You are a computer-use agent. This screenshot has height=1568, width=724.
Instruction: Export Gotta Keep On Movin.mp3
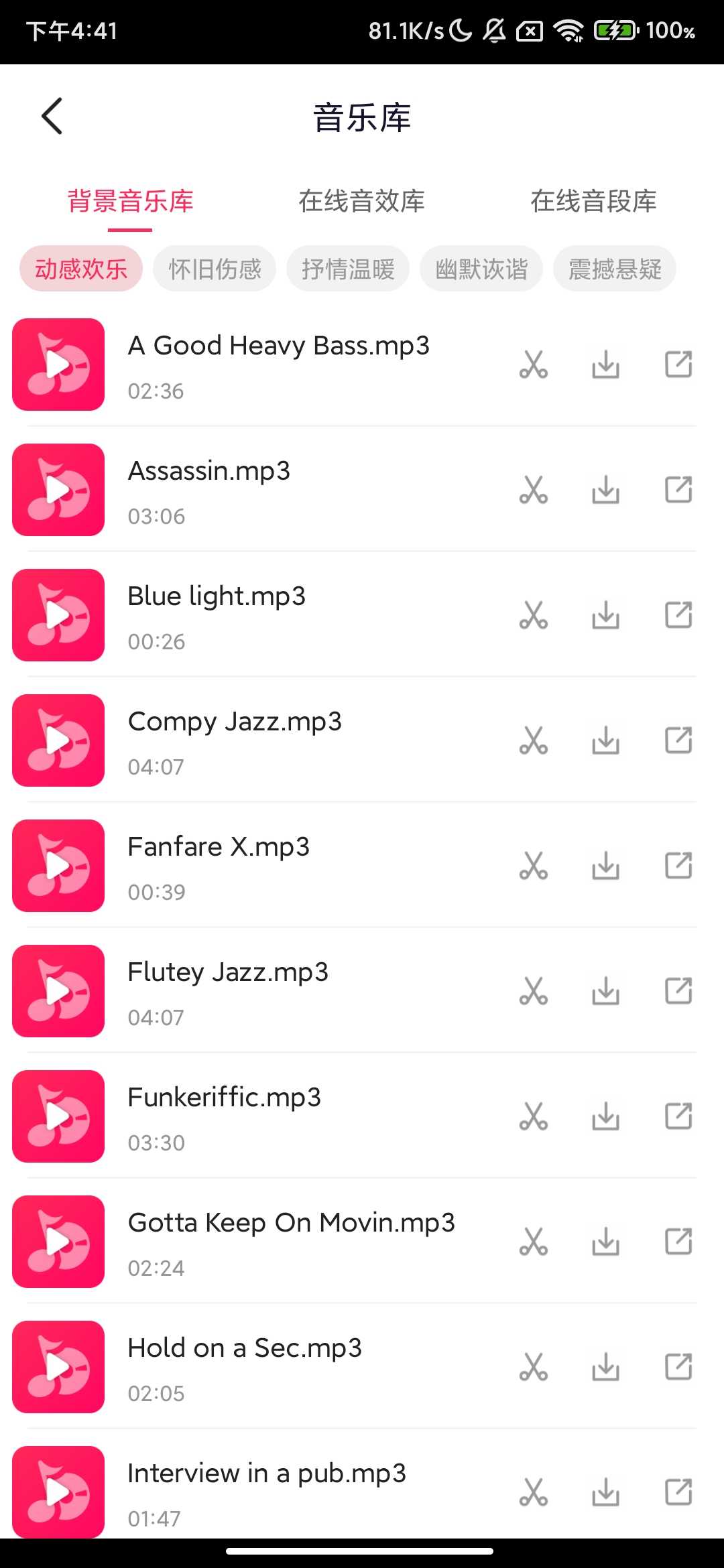678,1242
